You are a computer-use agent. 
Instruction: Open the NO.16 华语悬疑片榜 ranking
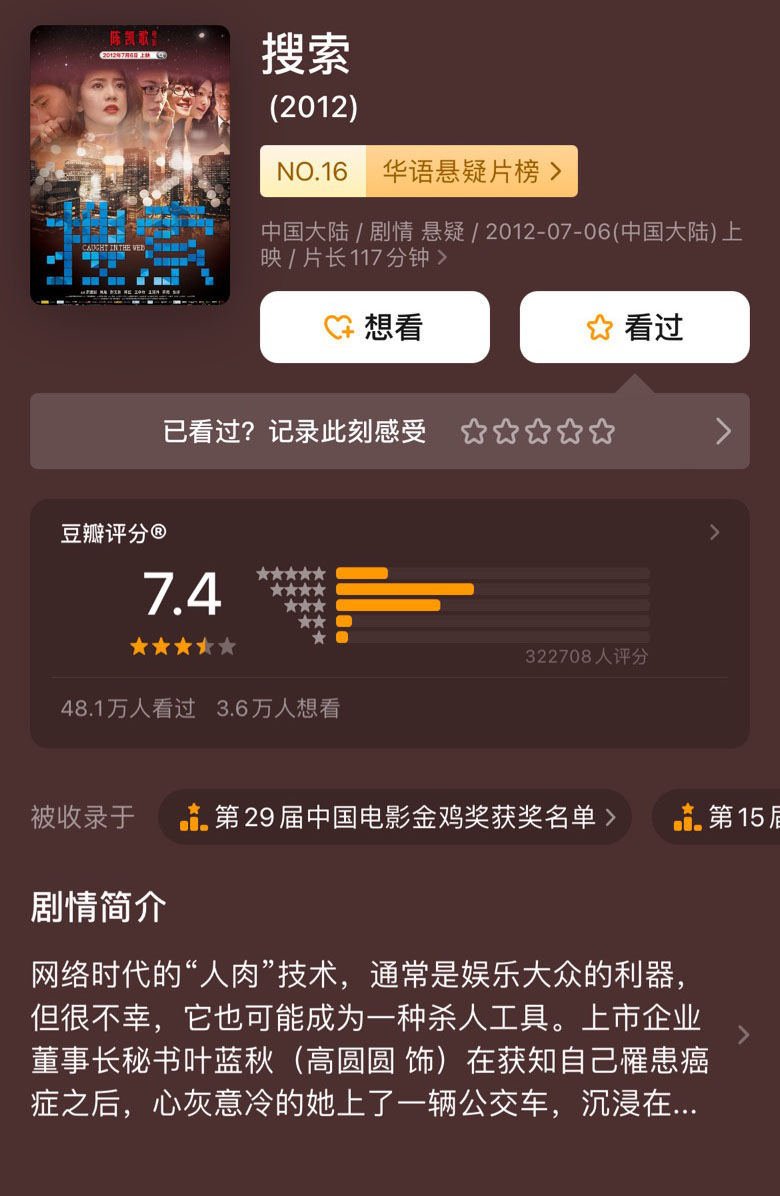pyautogui.click(x=418, y=172)
